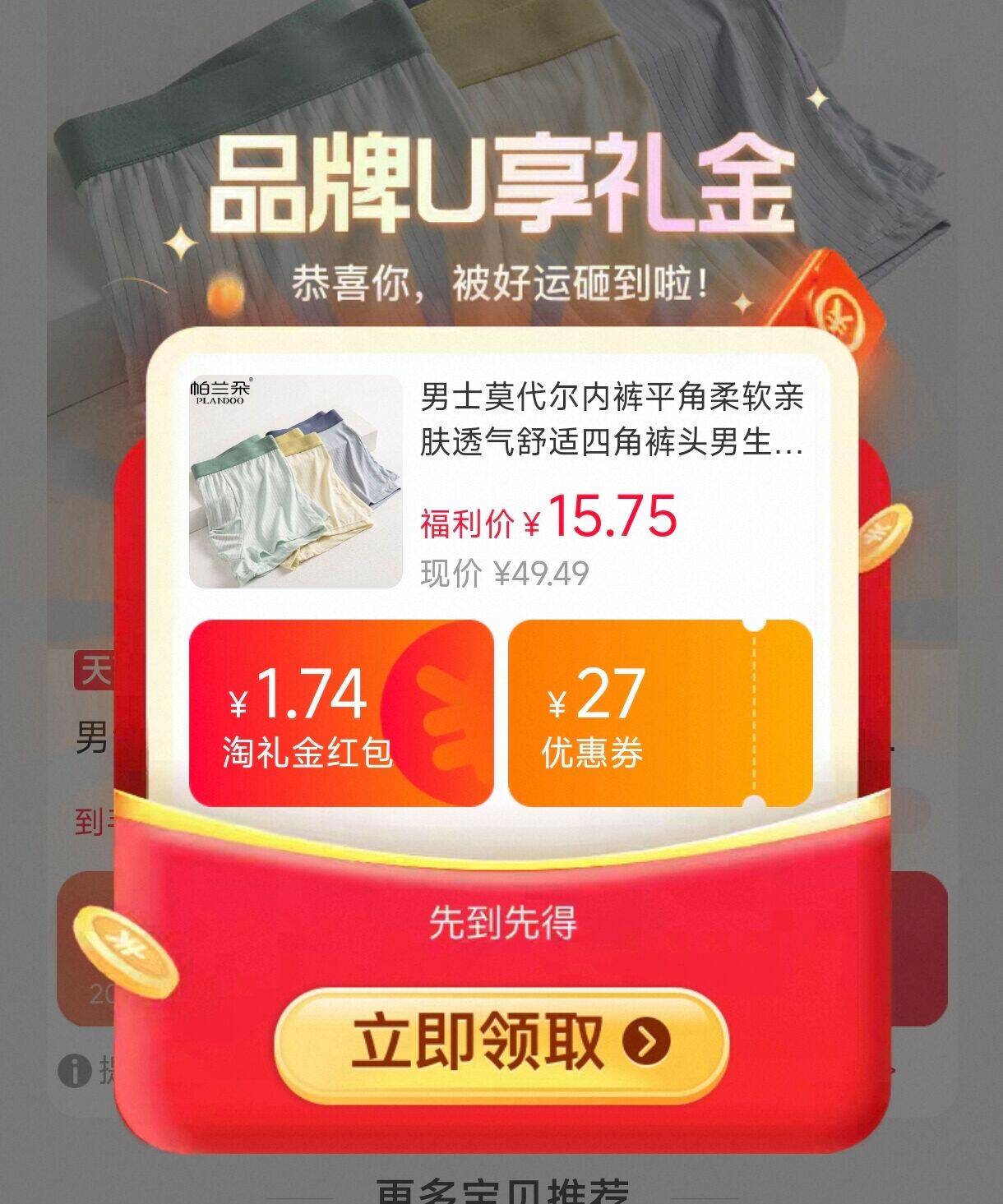Tap the 立即领取 button
The width and height of the screenshot is (1003, 1204).
click(501, 1042)
